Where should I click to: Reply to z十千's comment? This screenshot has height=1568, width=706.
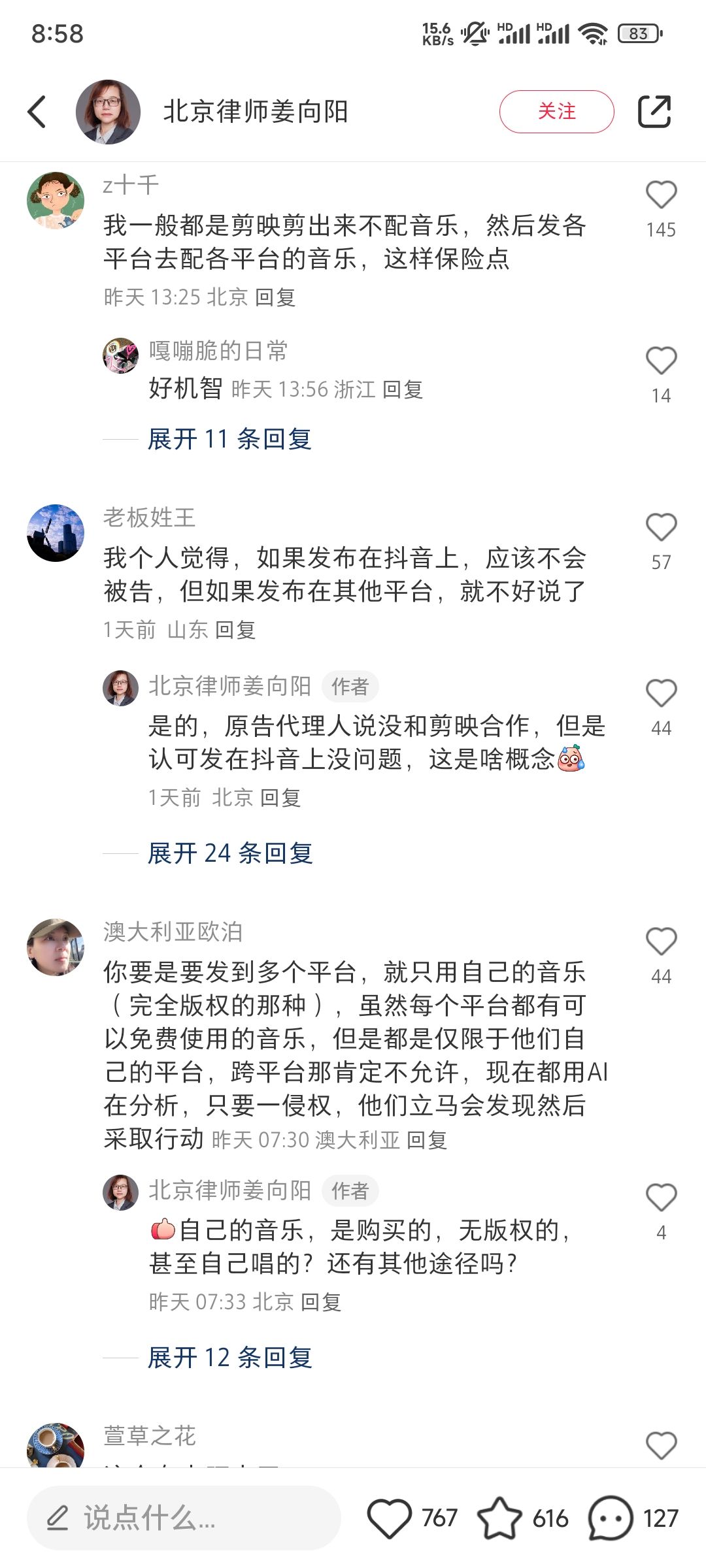tap(275, 297)
